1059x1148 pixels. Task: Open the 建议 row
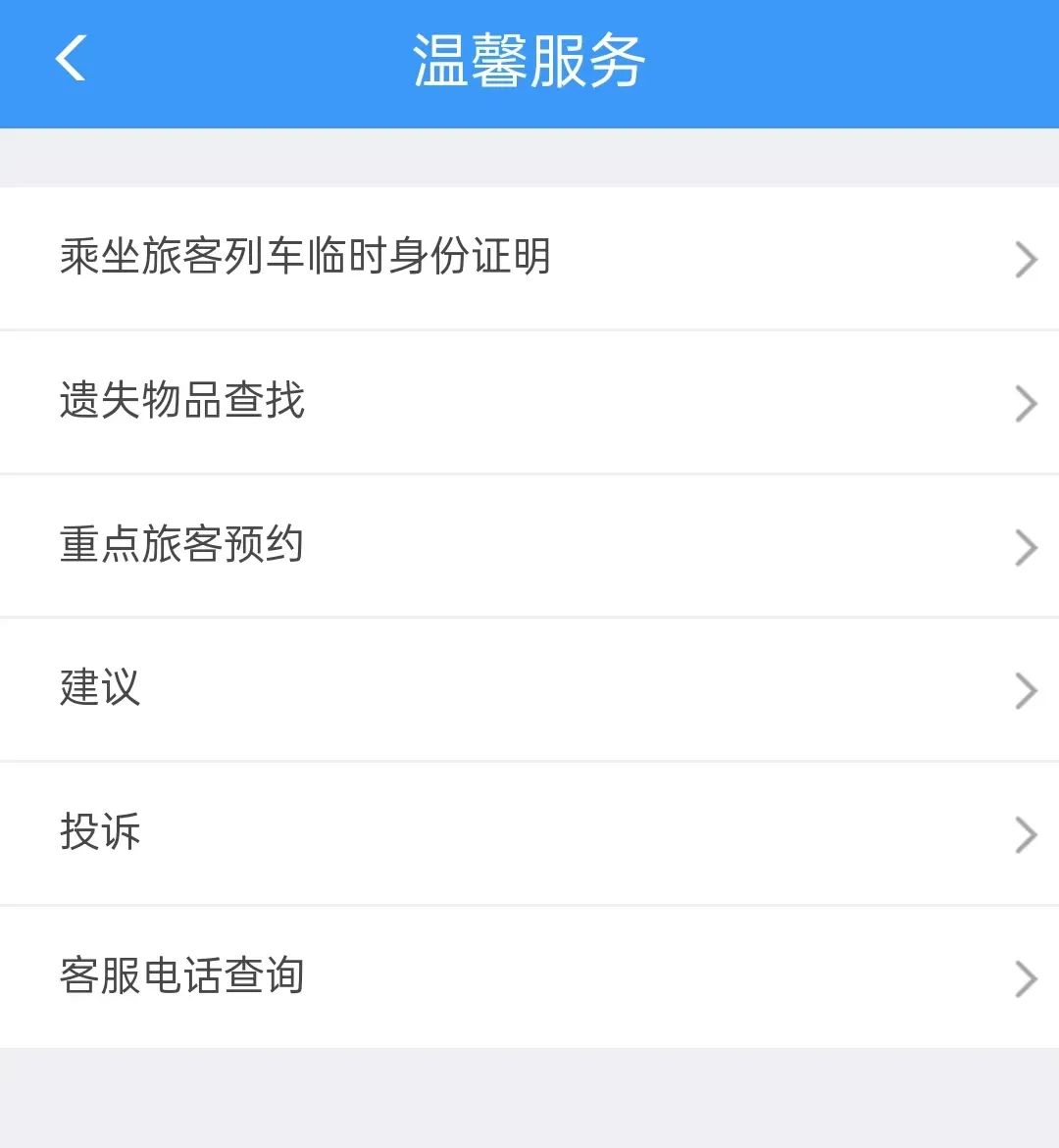point(529,689)
